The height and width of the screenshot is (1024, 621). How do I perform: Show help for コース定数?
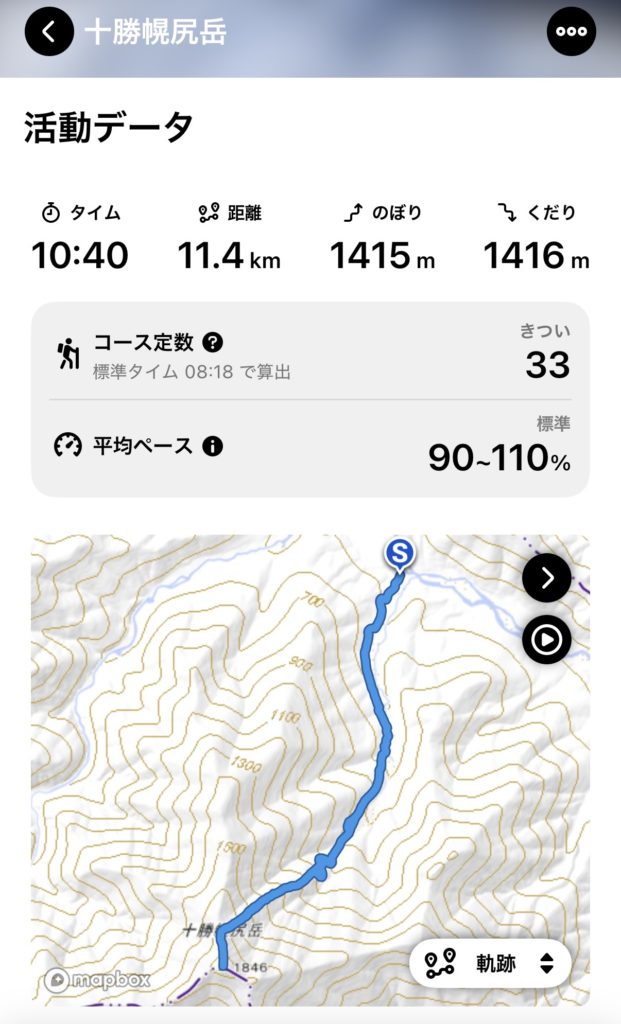(x=212, y=342)
